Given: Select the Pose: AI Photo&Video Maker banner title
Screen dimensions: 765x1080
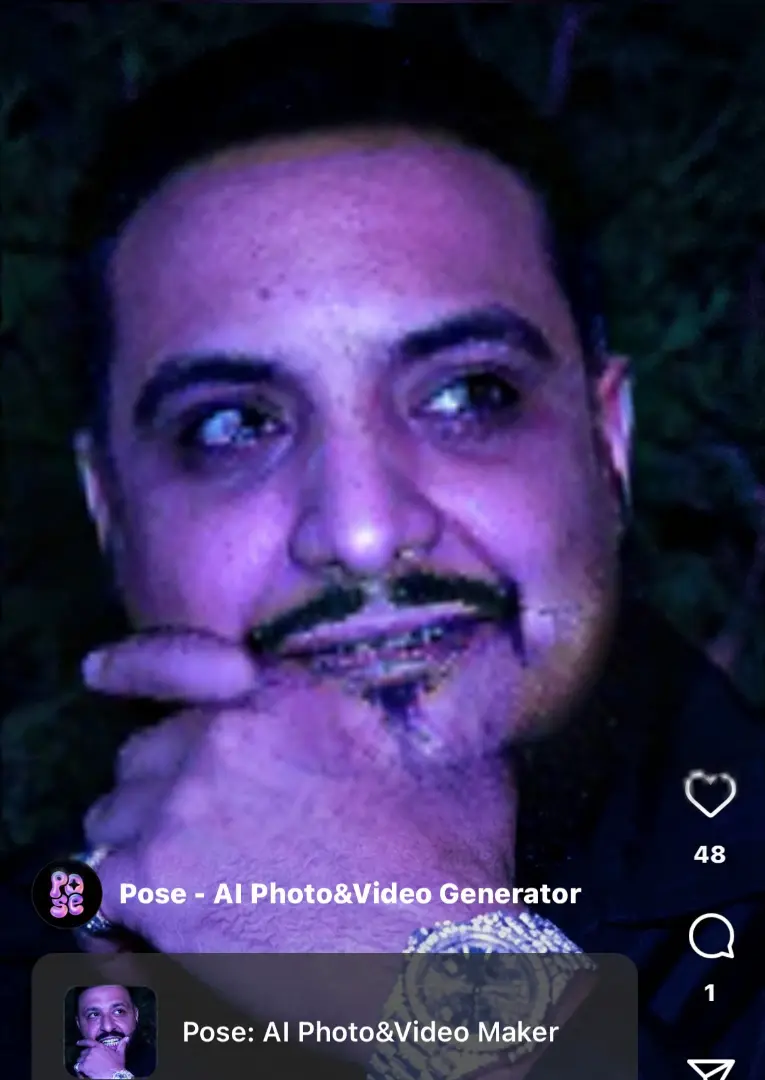Looking at the screenshot, I should [x=368, y=1032].
